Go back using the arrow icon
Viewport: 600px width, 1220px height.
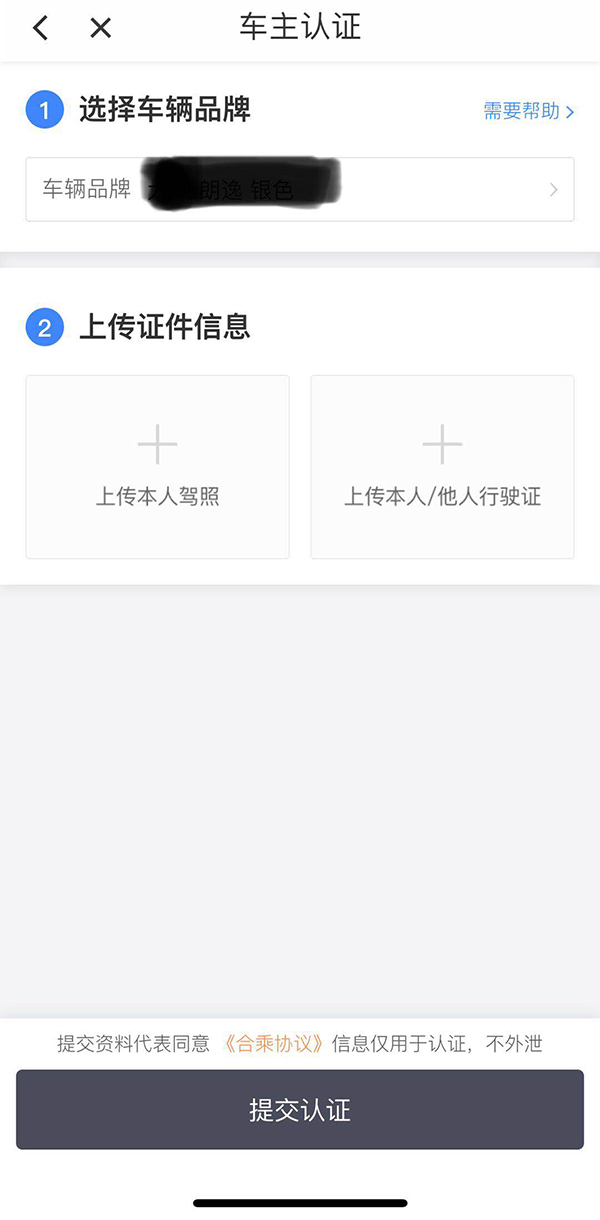(x=40, y=28)
